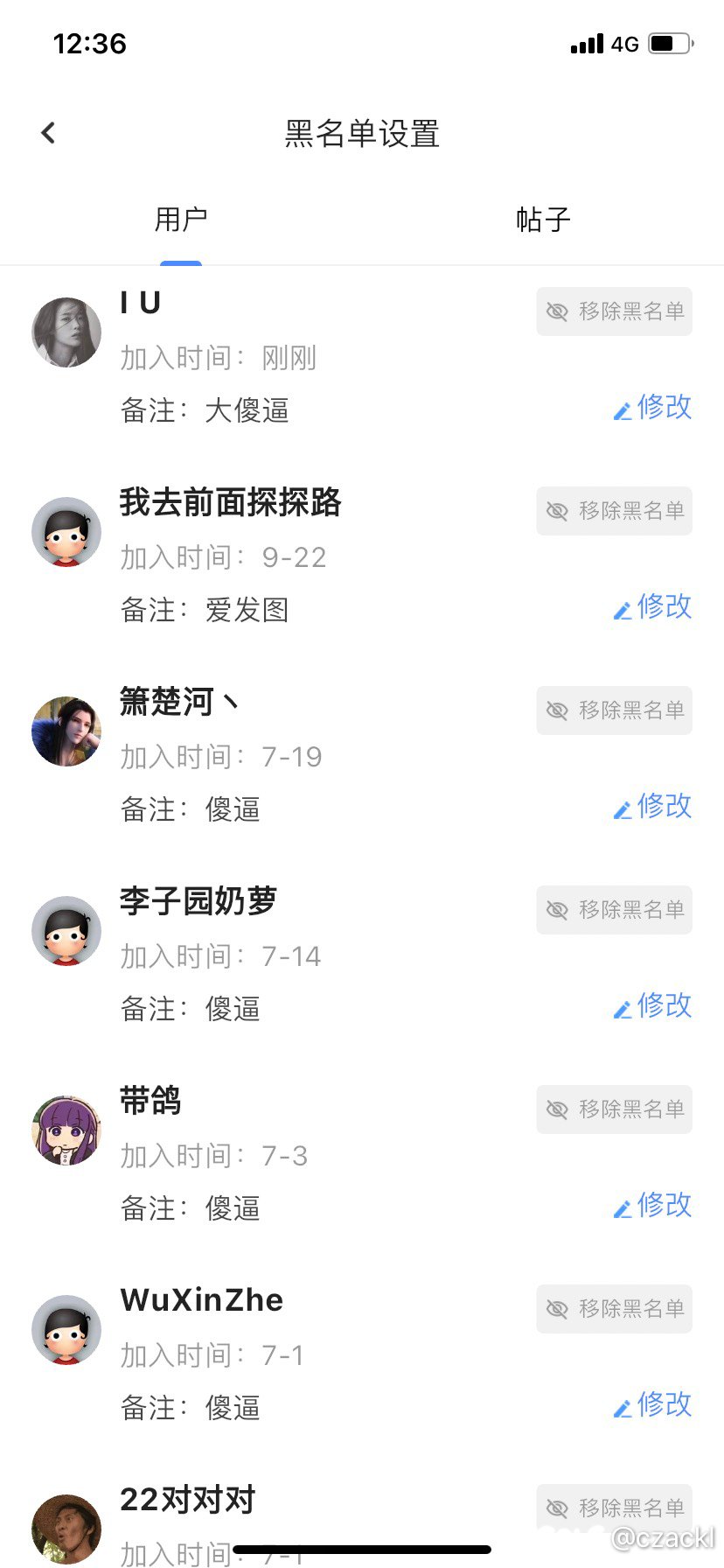Tap 修改 to edit WuXinZhe's remark

pos(666,1404)
